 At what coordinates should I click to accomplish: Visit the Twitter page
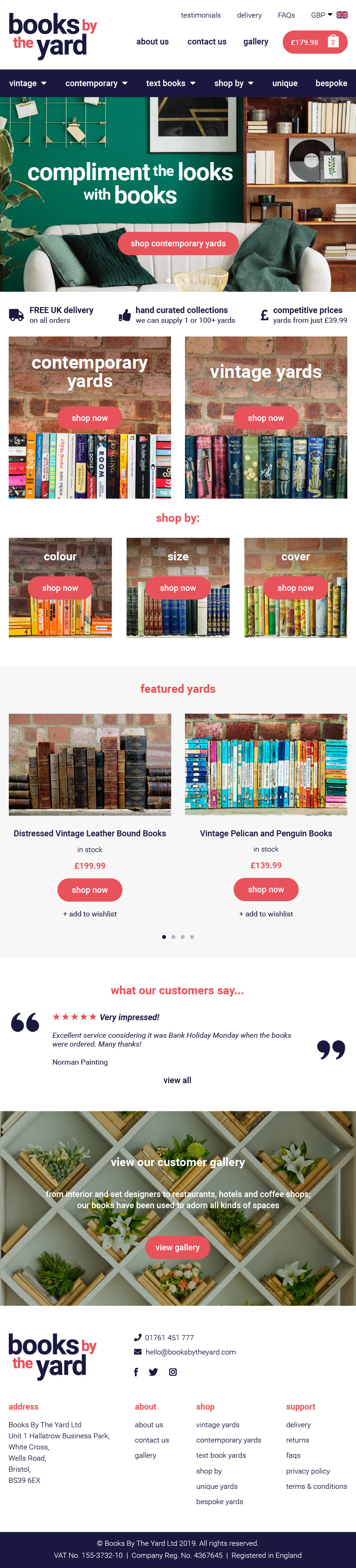click(153, 1372)
